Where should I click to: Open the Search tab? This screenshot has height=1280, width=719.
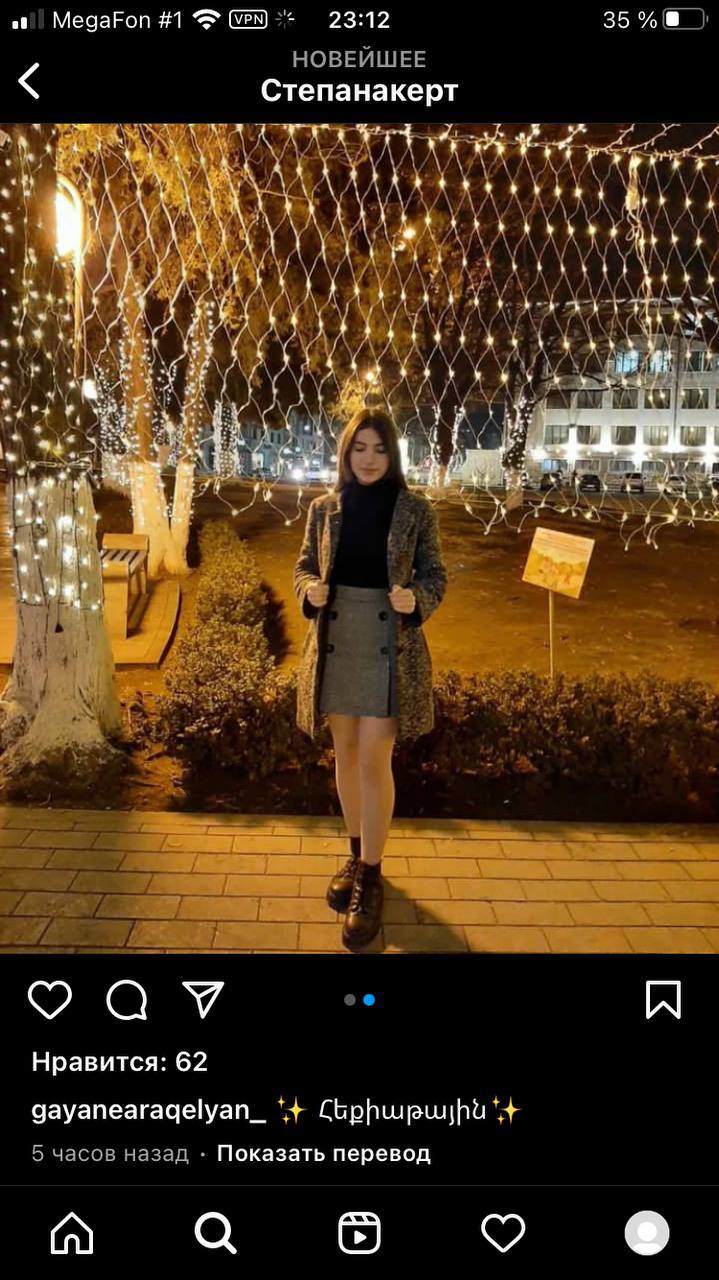(x=215, y=1233)
